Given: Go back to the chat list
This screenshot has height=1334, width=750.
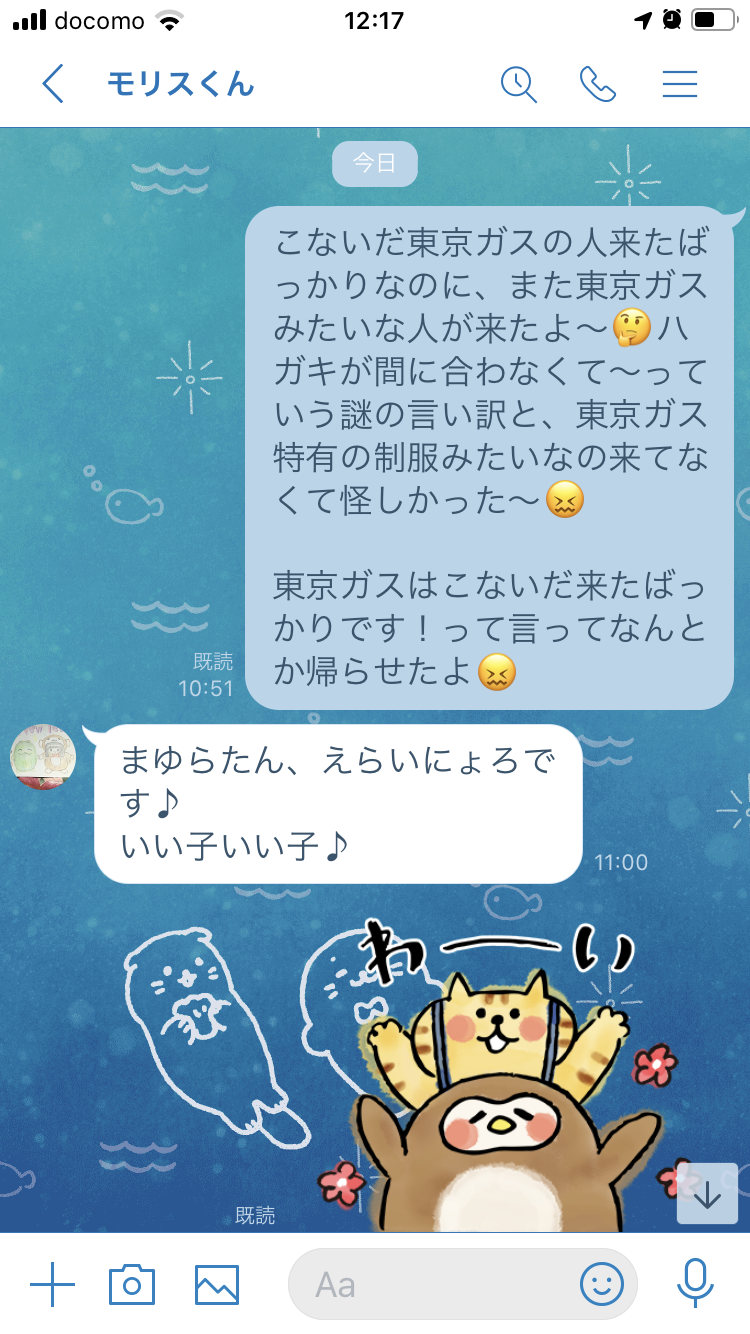Looking at the screenshot, I should coord(53,84).
